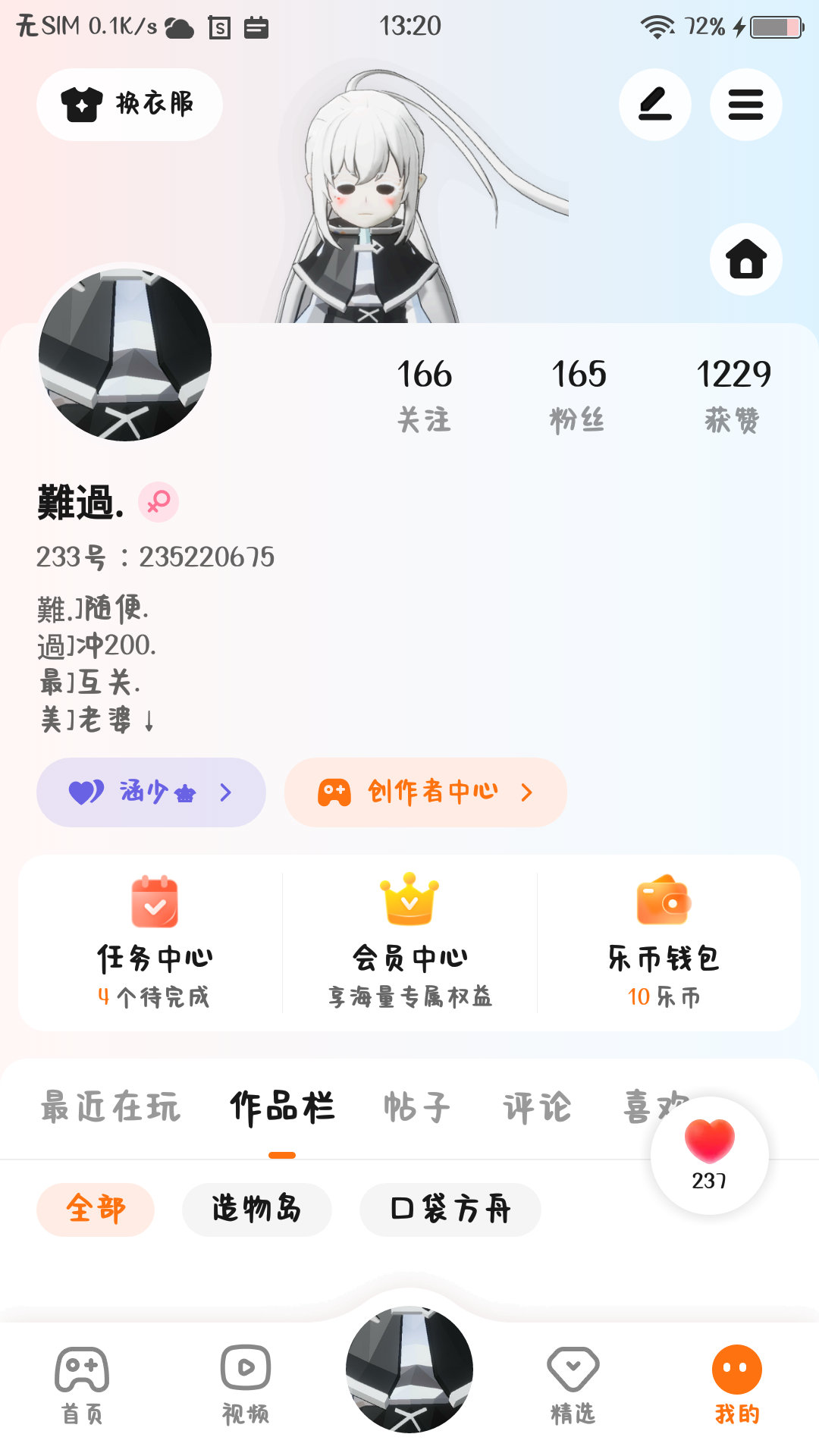Open the profile avatar picture

tap(125, 354)
